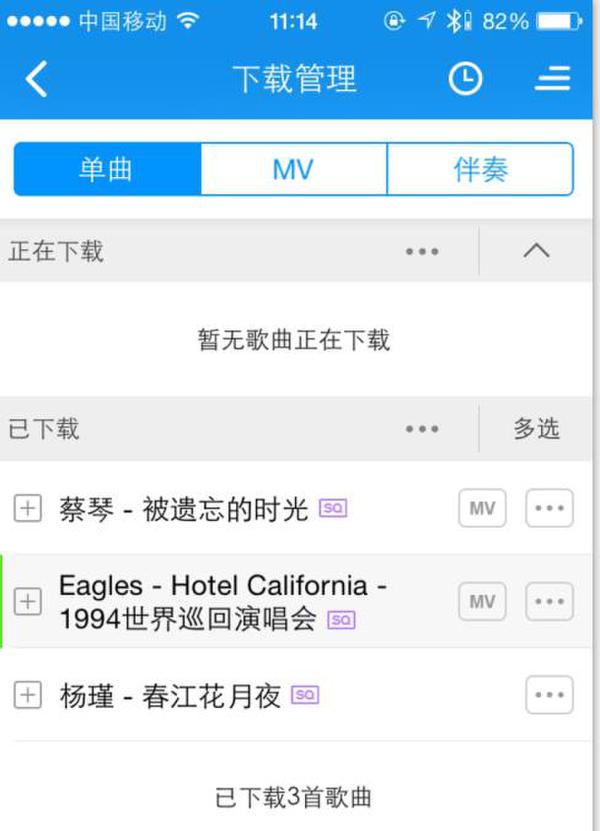Open the top-right menu icon
This screenshot has height=831, width=600.
[x=552, y=79]
